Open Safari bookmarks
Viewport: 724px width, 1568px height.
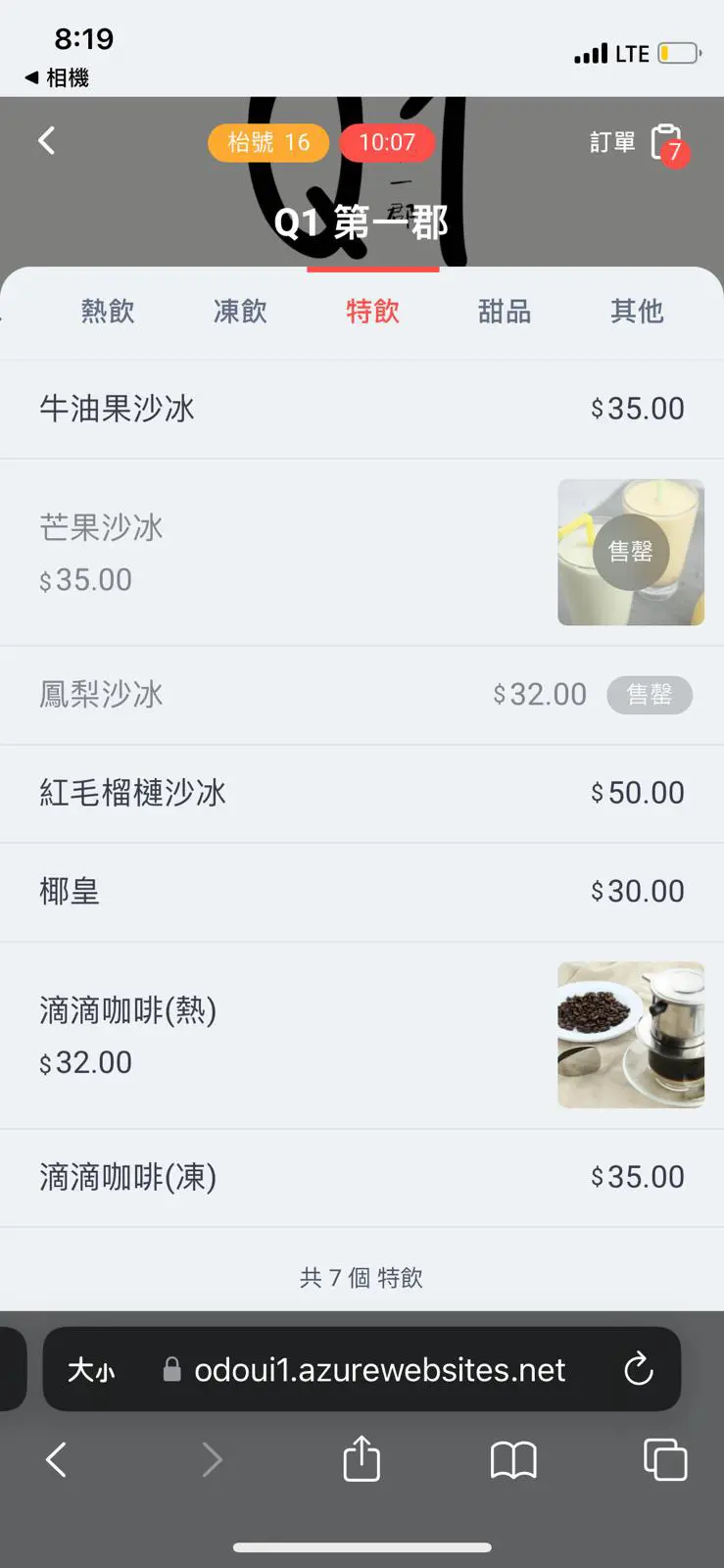tap(513, 1459)
